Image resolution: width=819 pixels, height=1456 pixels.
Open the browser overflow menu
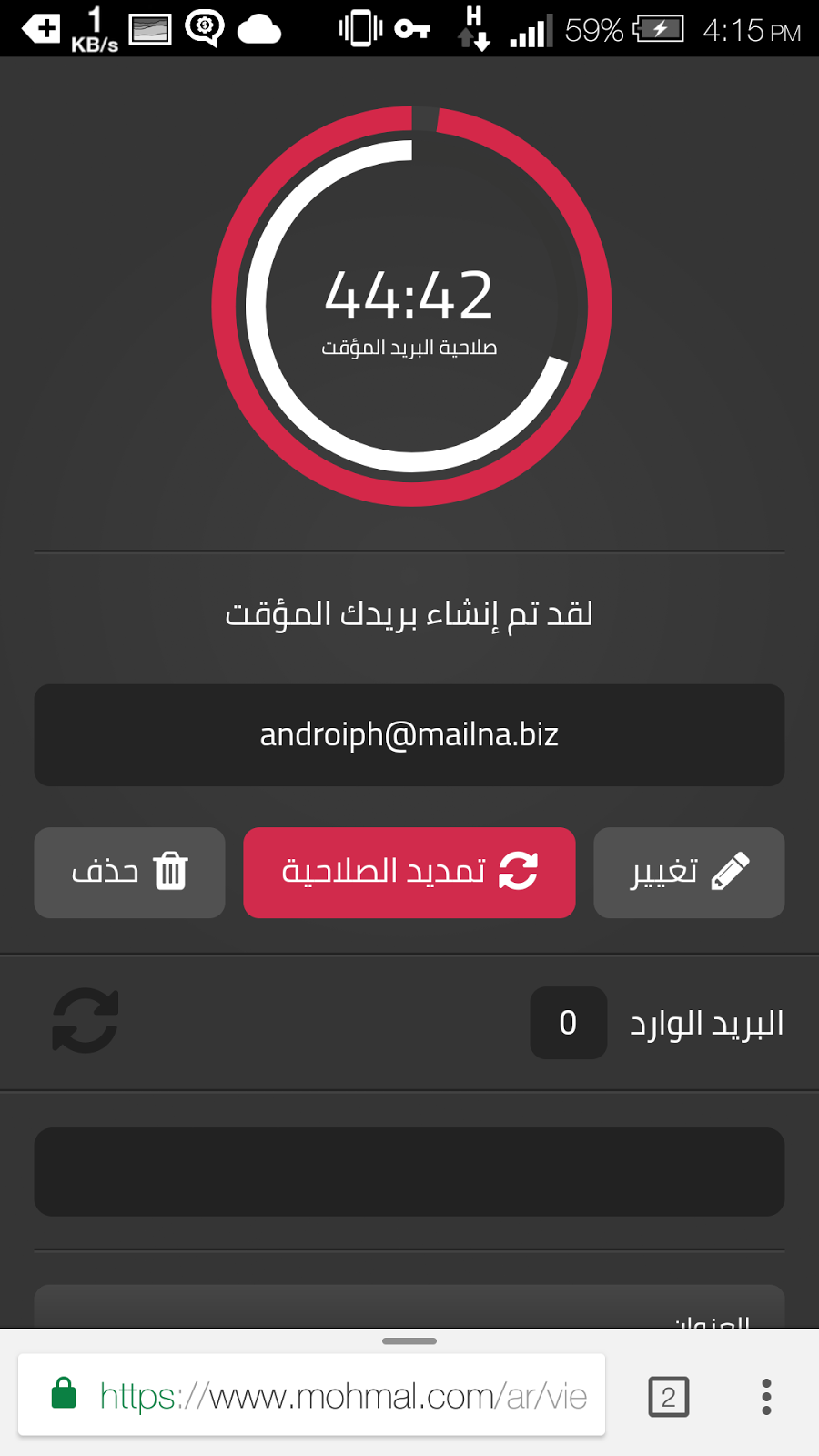pyautogui.click(x=766, y=1396)
